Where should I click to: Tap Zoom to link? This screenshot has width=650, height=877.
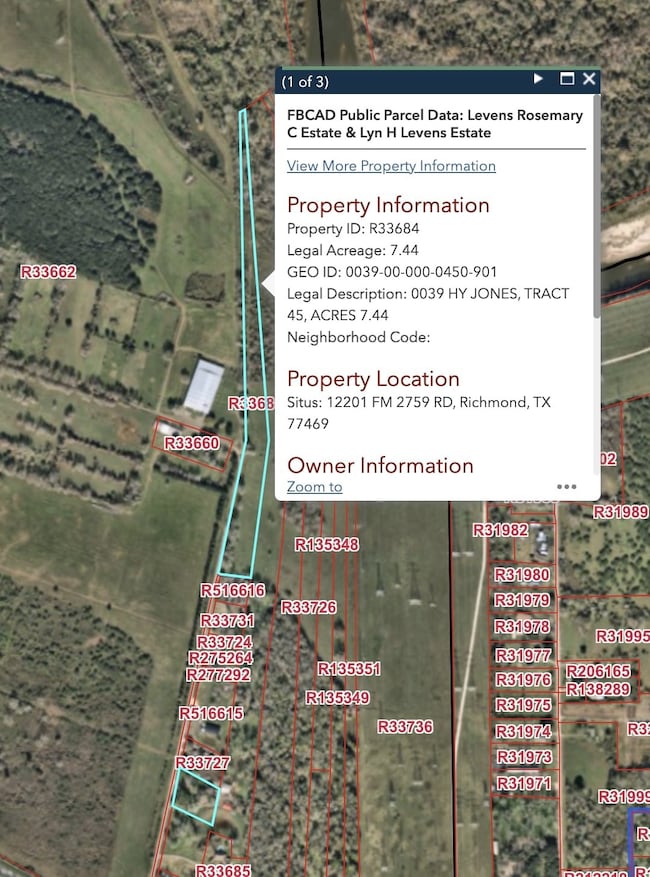[x=314, y=487]
